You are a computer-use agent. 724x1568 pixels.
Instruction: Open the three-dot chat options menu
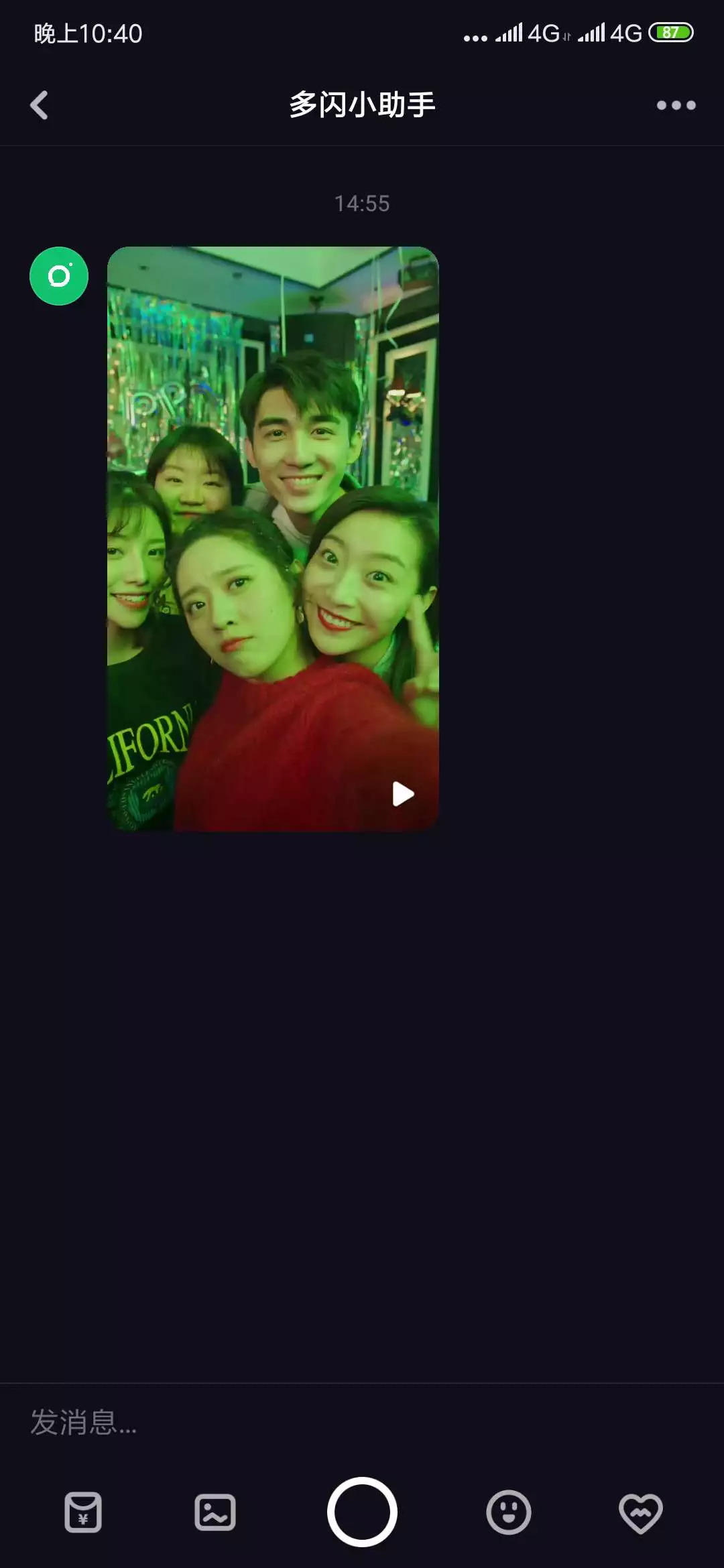[x=676, y=105]
